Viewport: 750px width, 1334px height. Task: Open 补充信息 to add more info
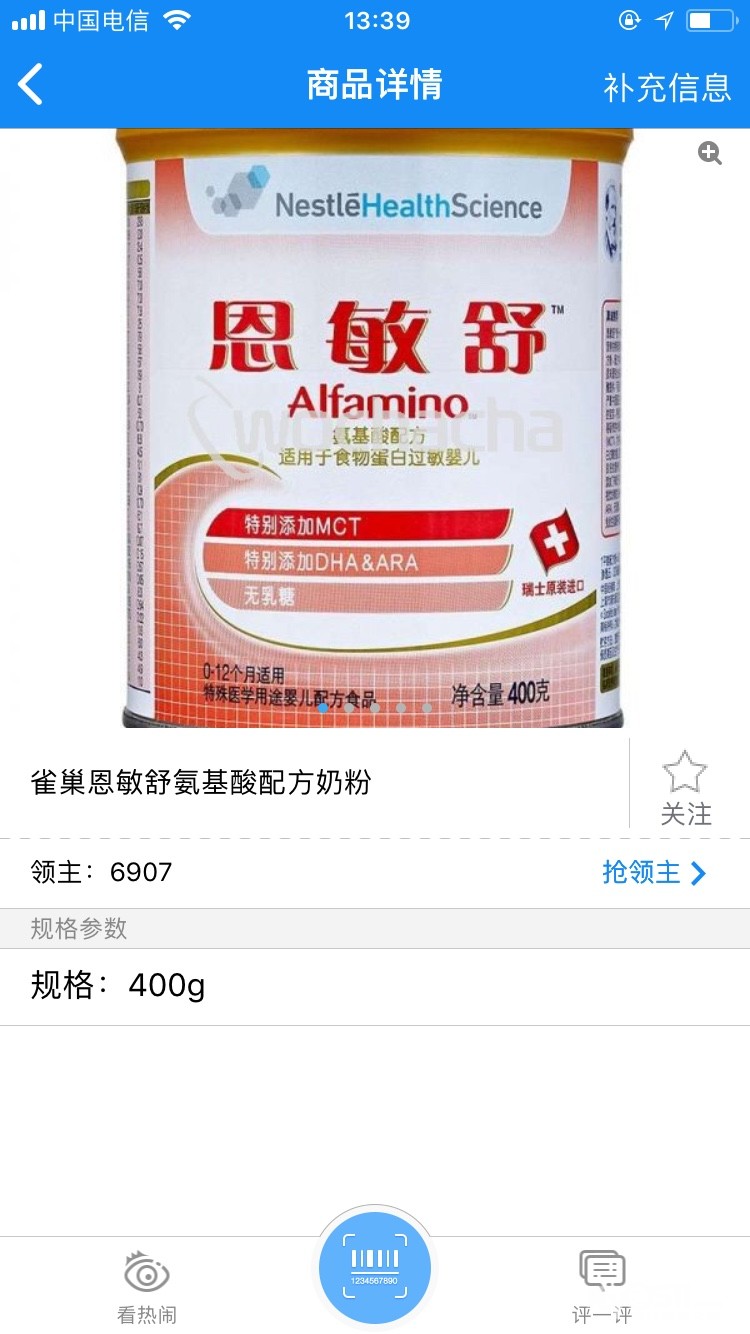coord(667,87)
